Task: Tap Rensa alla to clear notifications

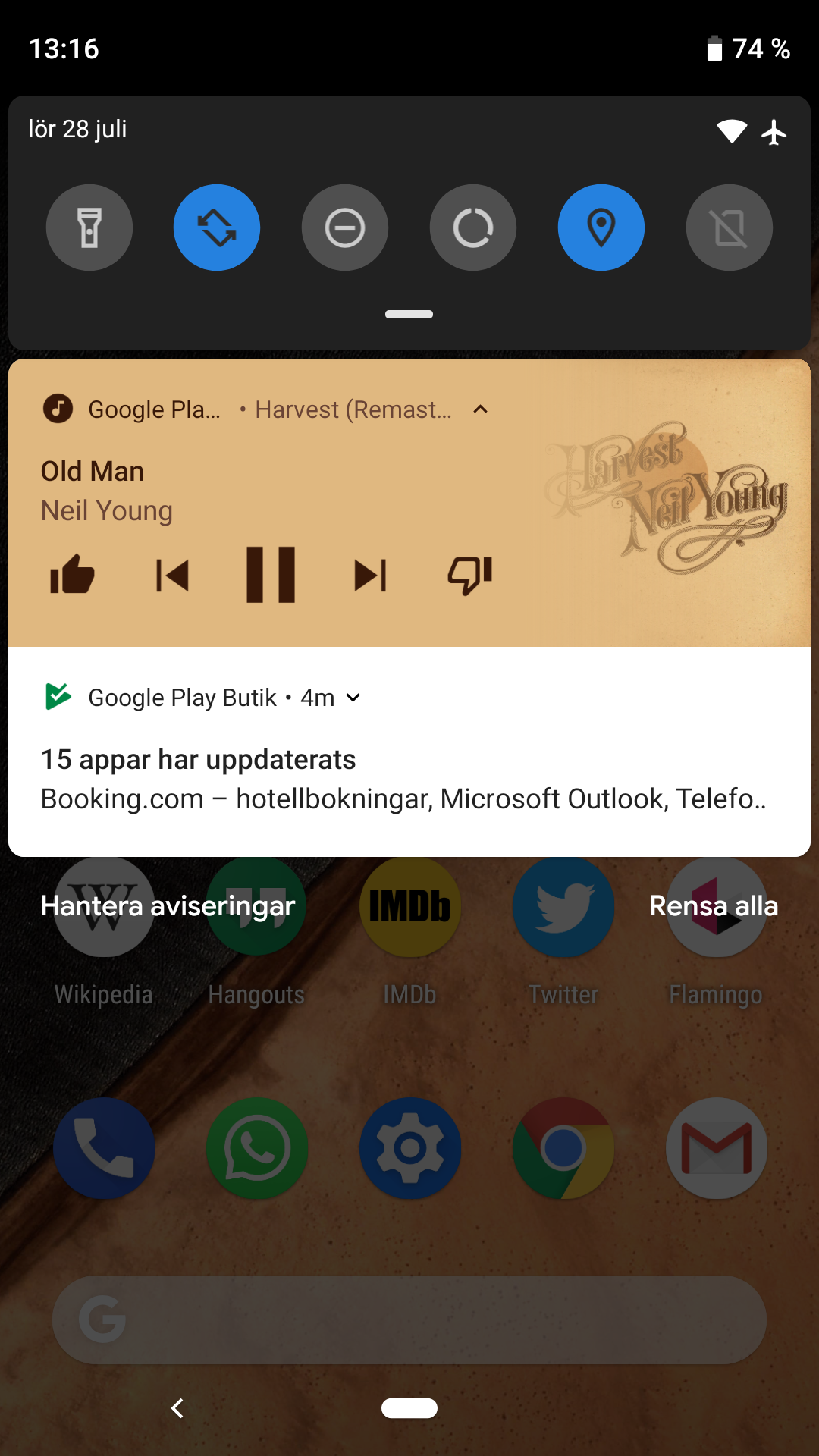Action: (714, 905)
